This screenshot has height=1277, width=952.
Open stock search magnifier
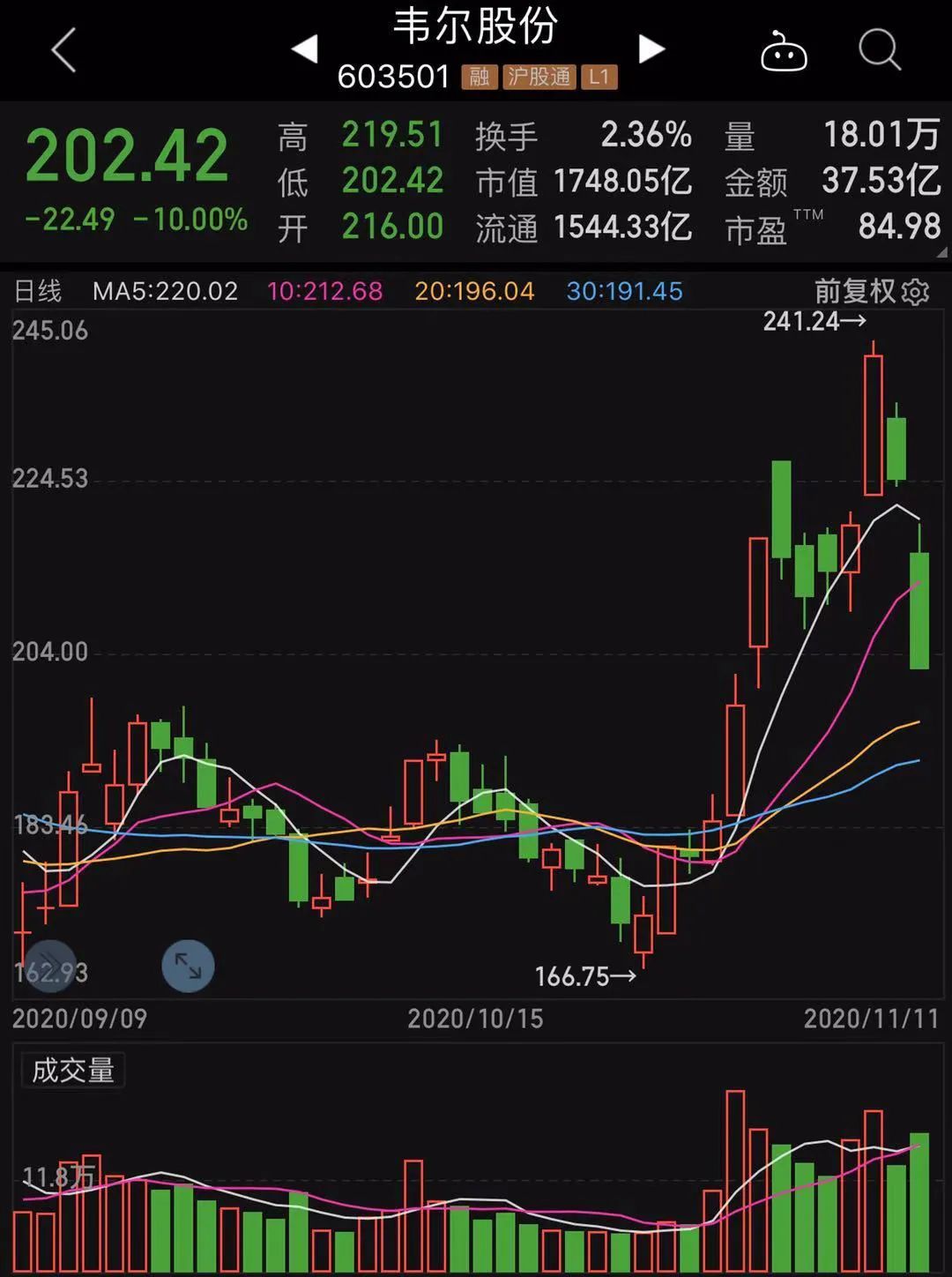coord(879,50)
